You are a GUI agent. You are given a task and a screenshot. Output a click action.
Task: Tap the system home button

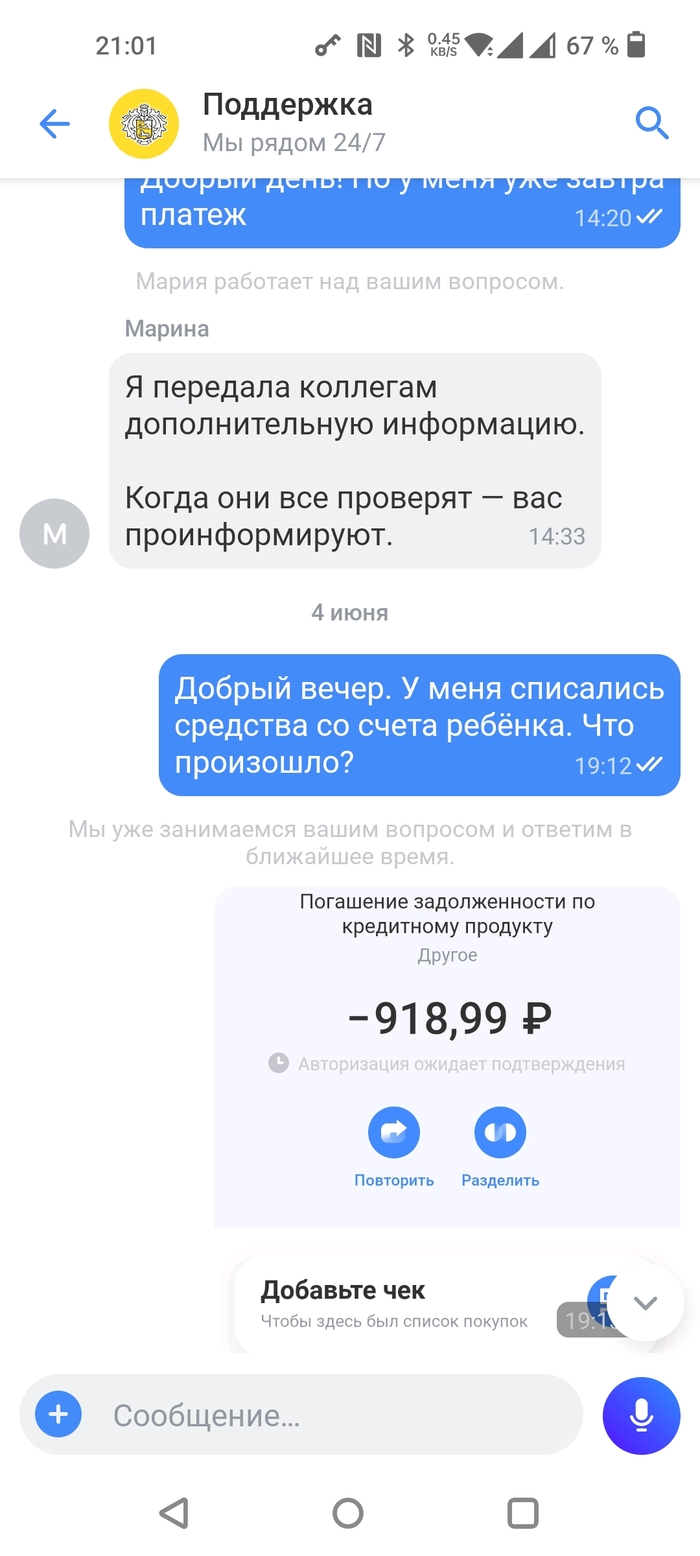[x=348, y=1512]
